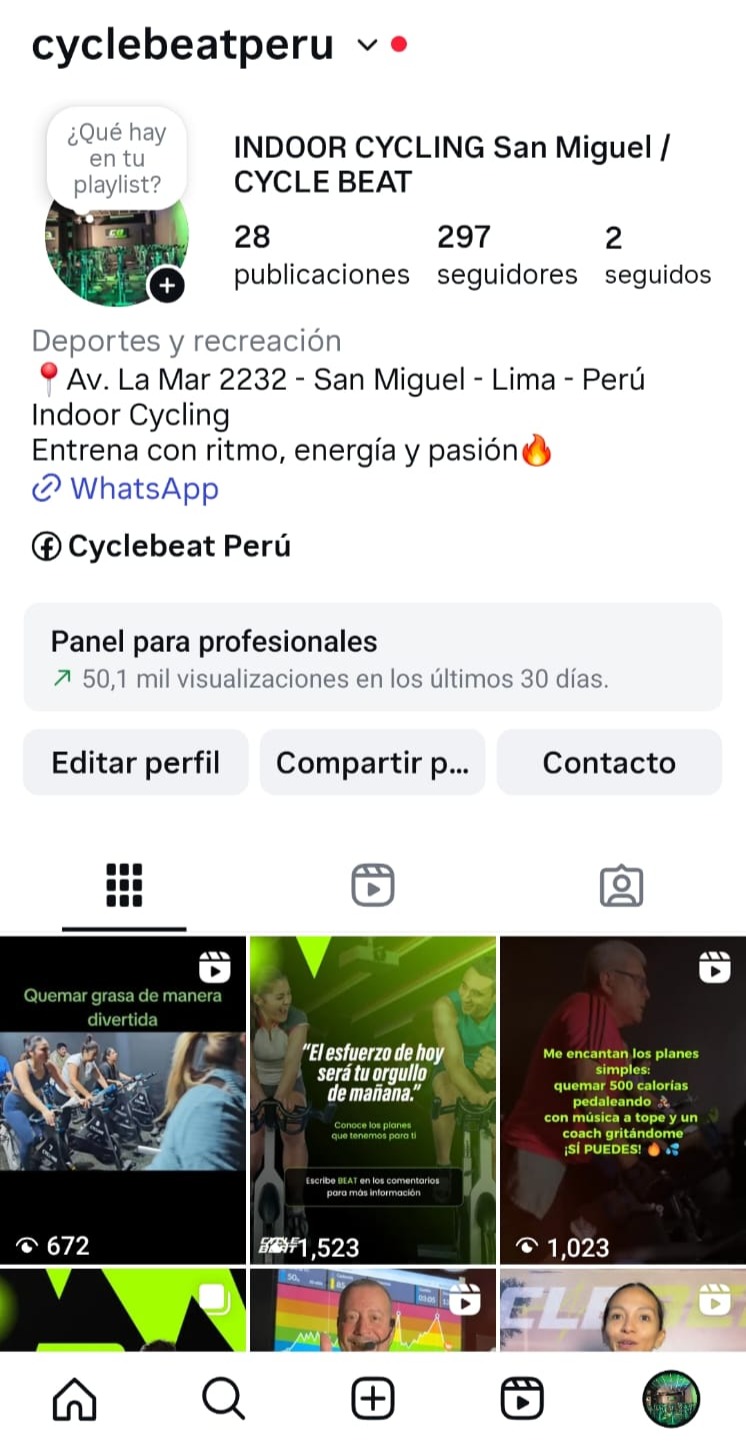
Task: Tap the Editar perfil button
Action: click(135, 762)
